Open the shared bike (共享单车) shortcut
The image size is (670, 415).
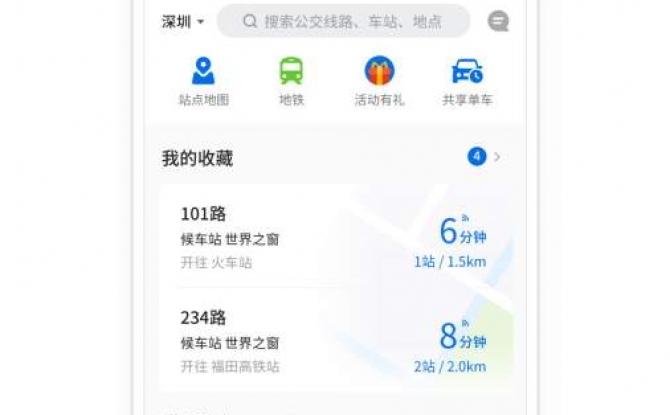coord(467,80)
